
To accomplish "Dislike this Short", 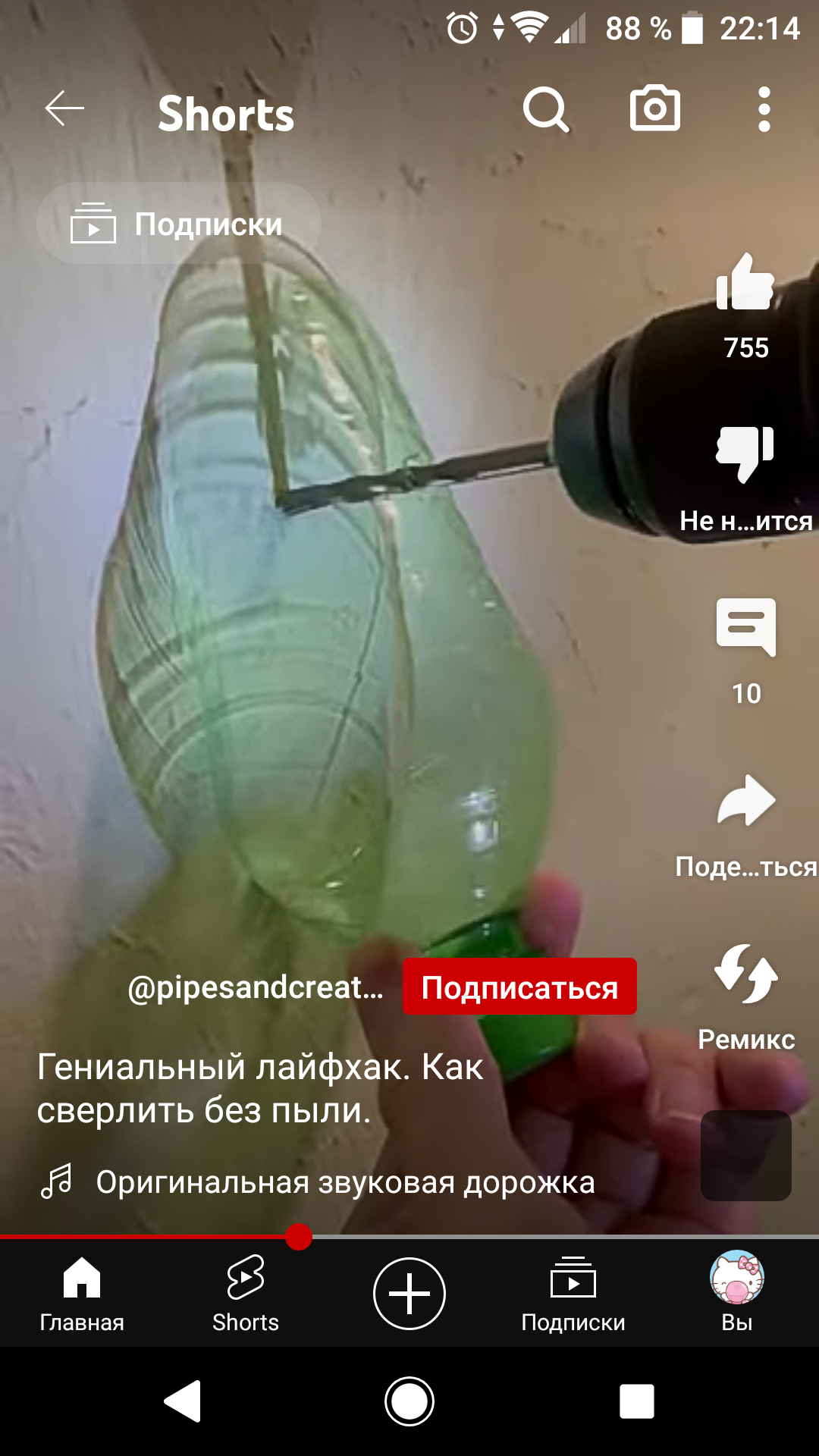I will point(746,453).
